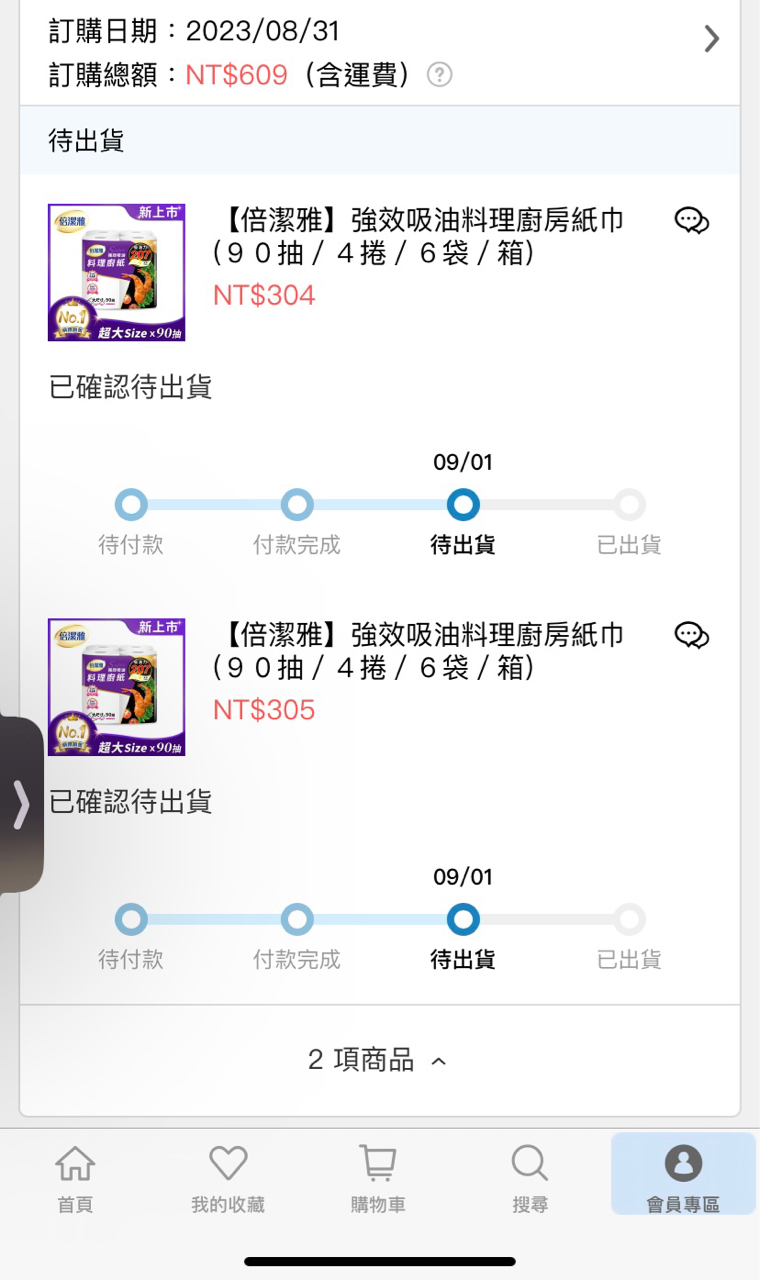Open the 購物車 tab
Screen dimensions: 760x1280
(378, 1178)
